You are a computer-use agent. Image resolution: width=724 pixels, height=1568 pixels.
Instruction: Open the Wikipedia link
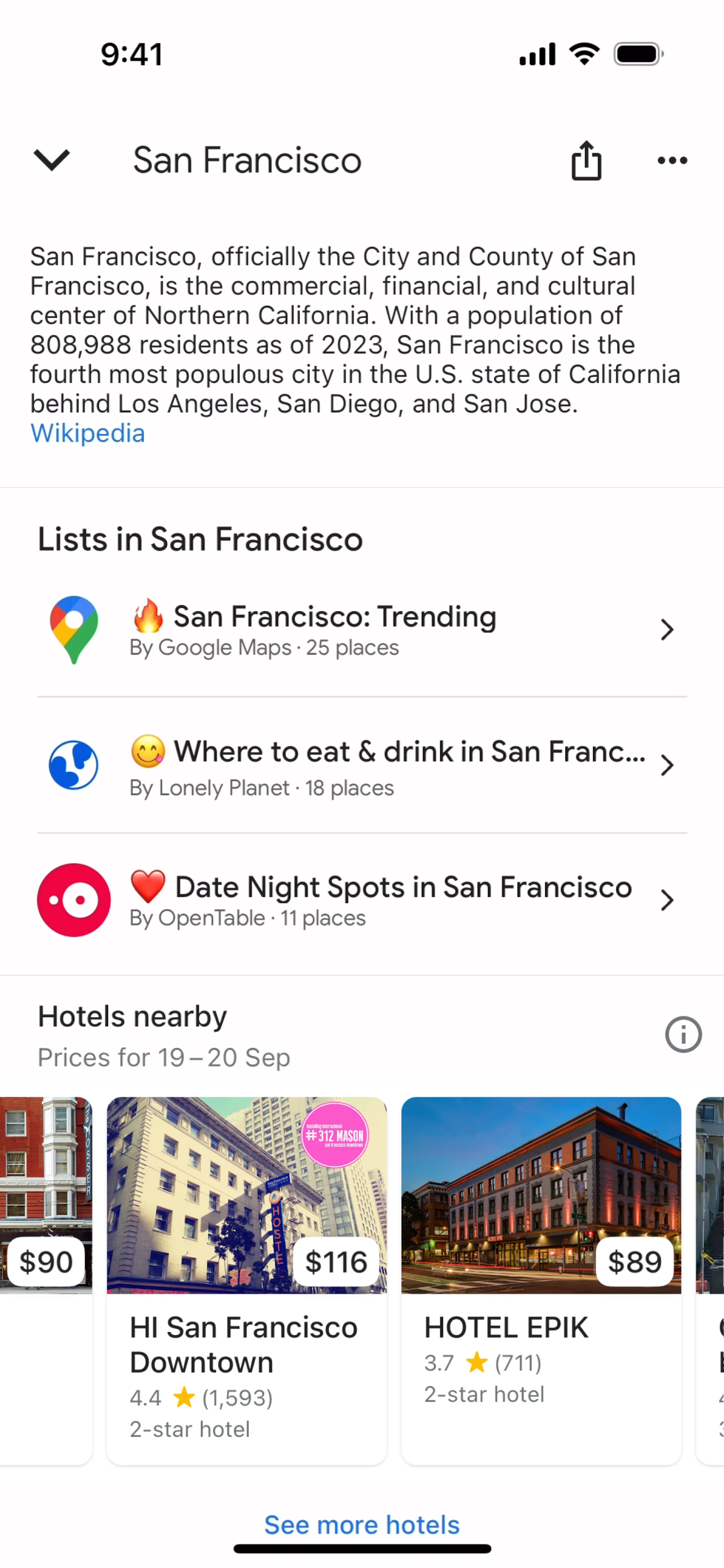(88, 434)
